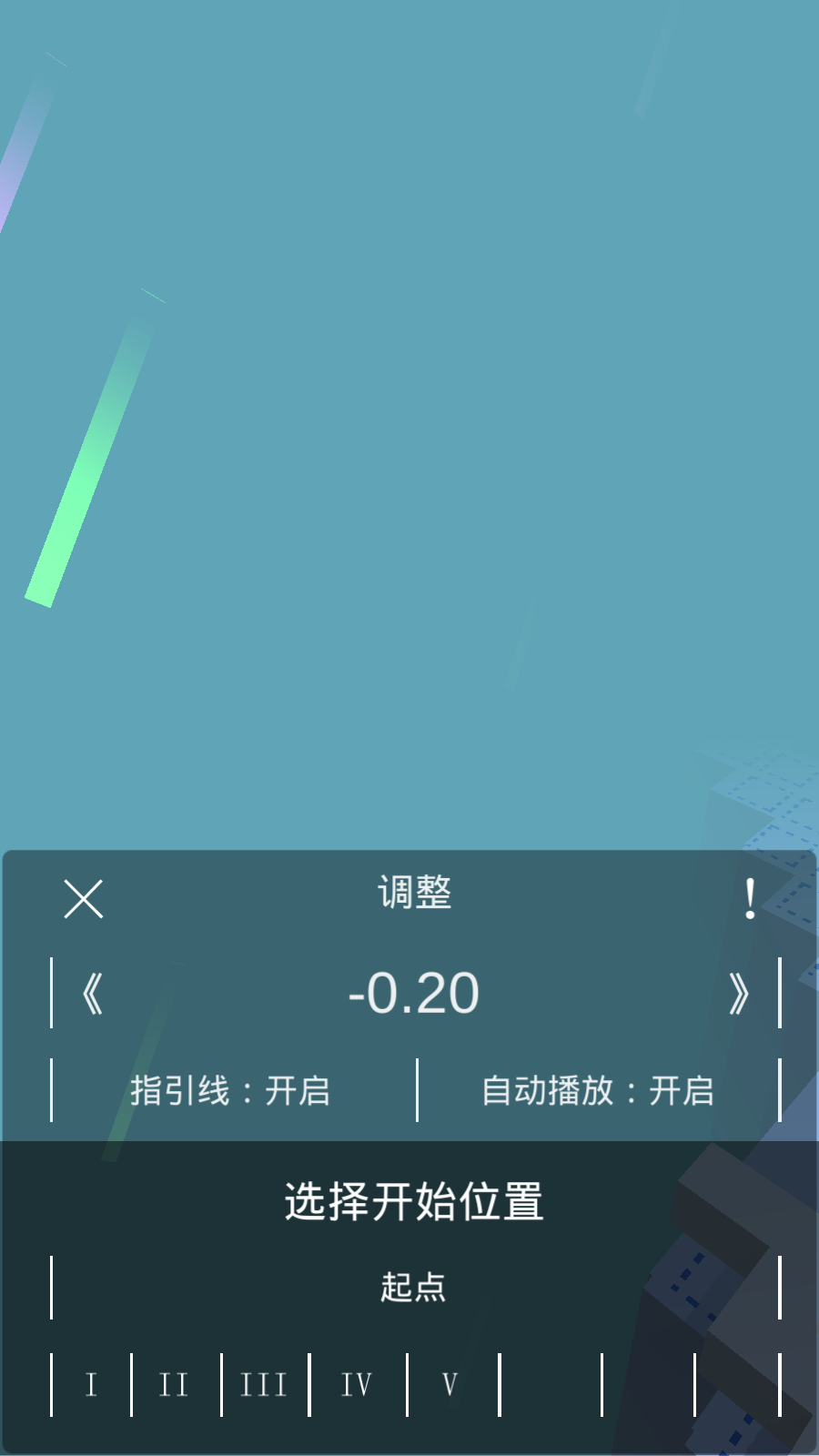Click the exclamation mark info icon

click(x=749, y=897)
